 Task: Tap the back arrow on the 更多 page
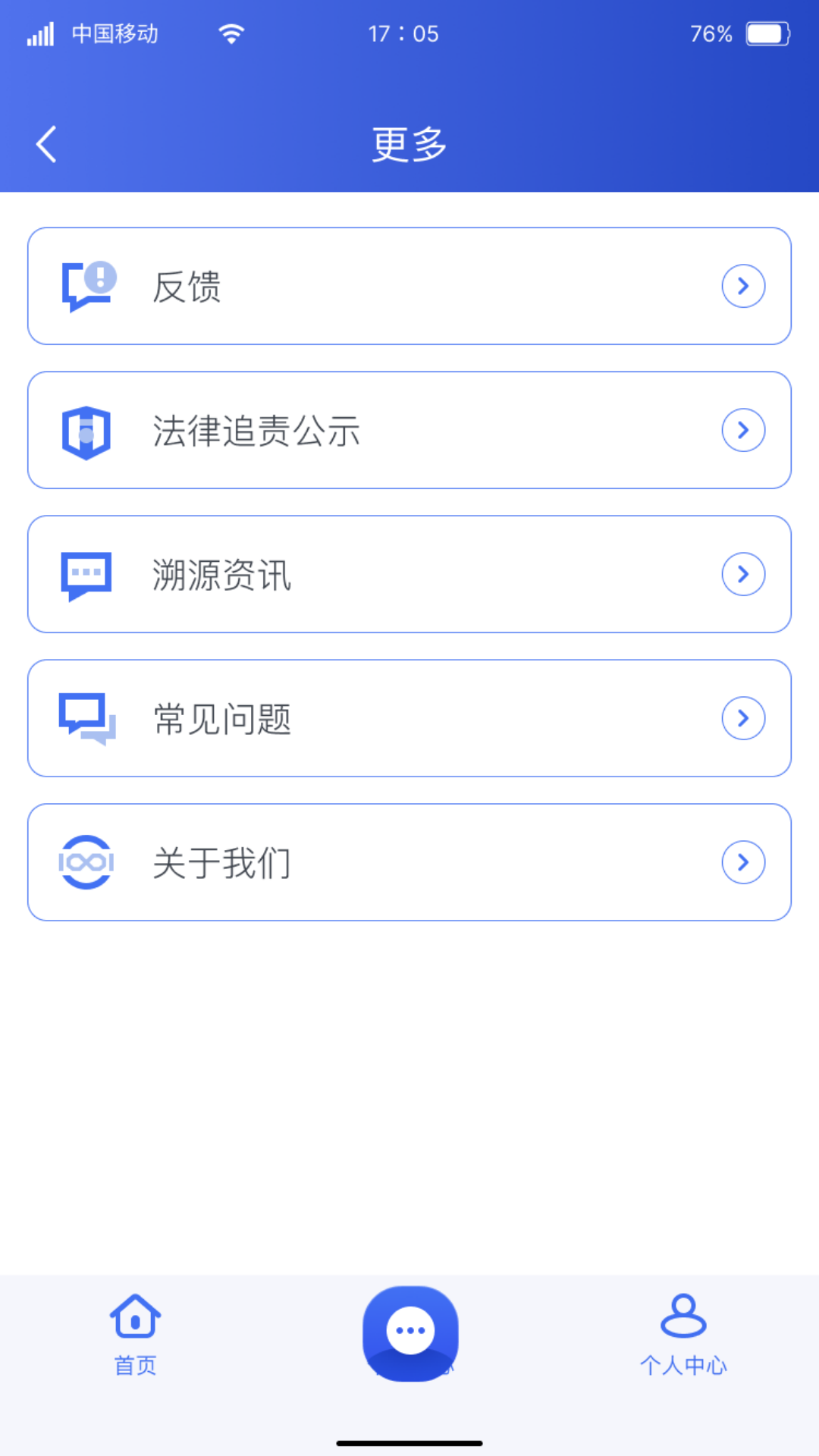[45, 144]
